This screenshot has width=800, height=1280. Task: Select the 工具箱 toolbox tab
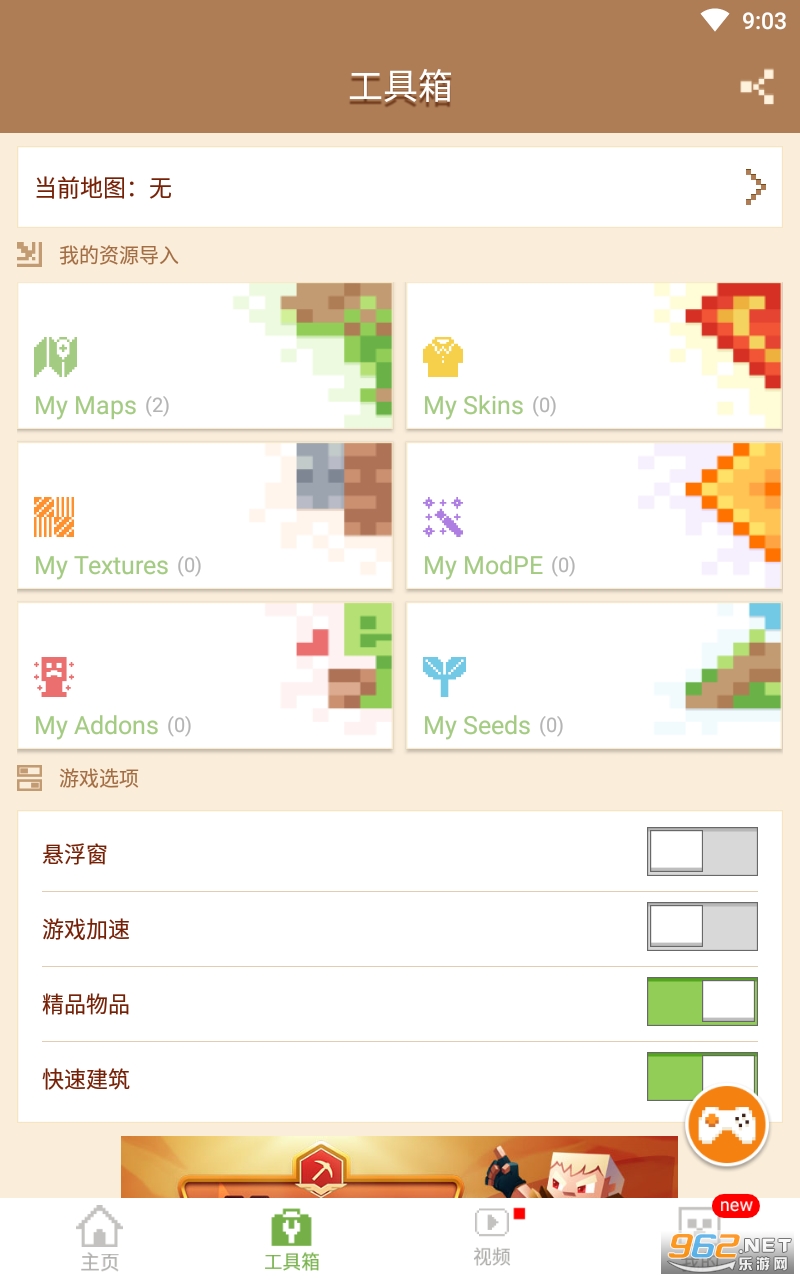point(291,1238)
